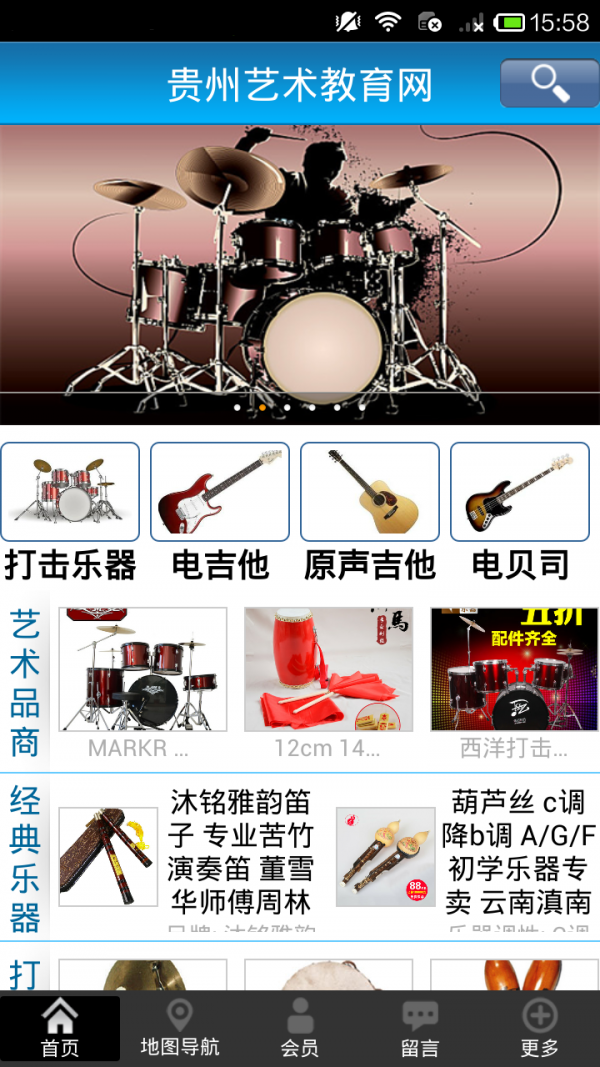Open the 打击乐器 category

click(x=70, y=512)
